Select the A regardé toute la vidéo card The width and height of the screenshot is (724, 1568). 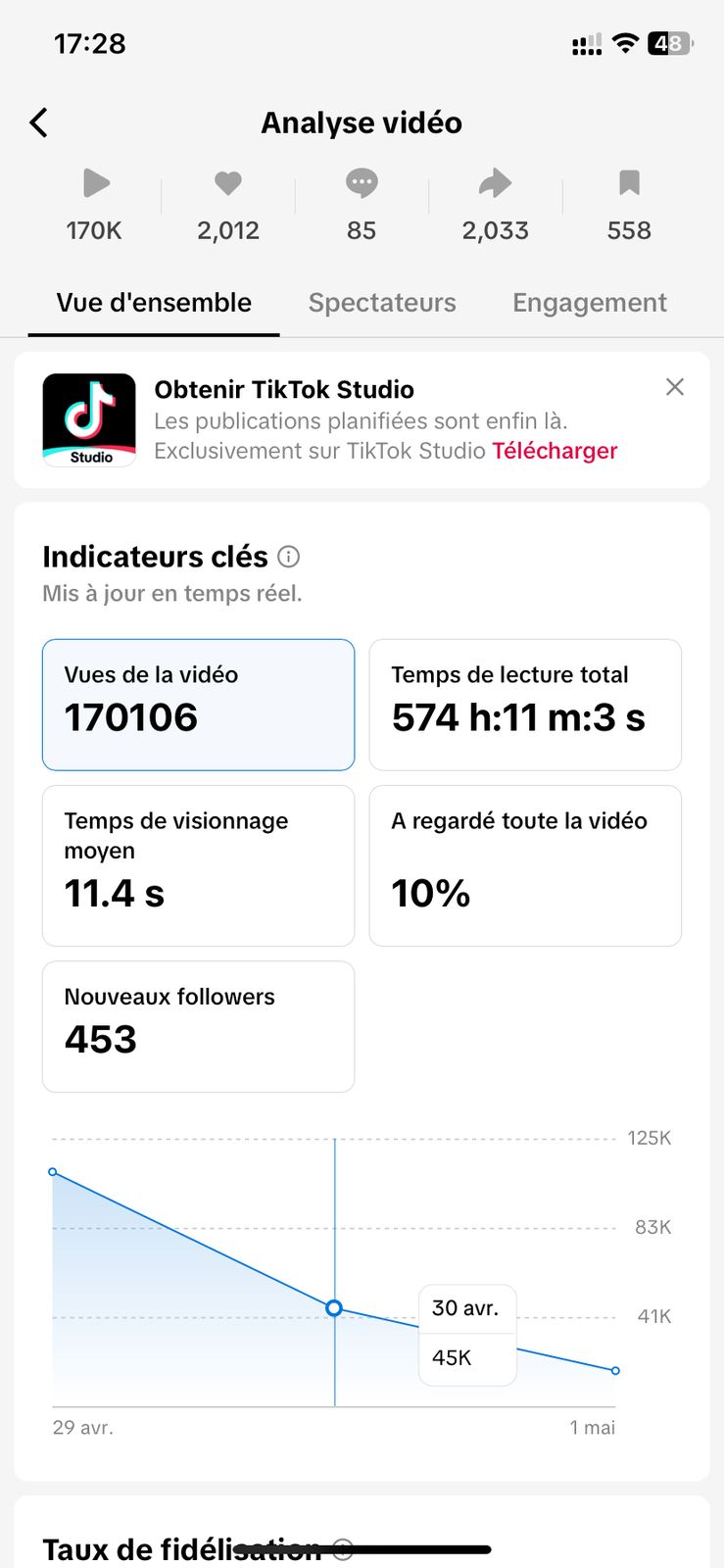(525, 865)
